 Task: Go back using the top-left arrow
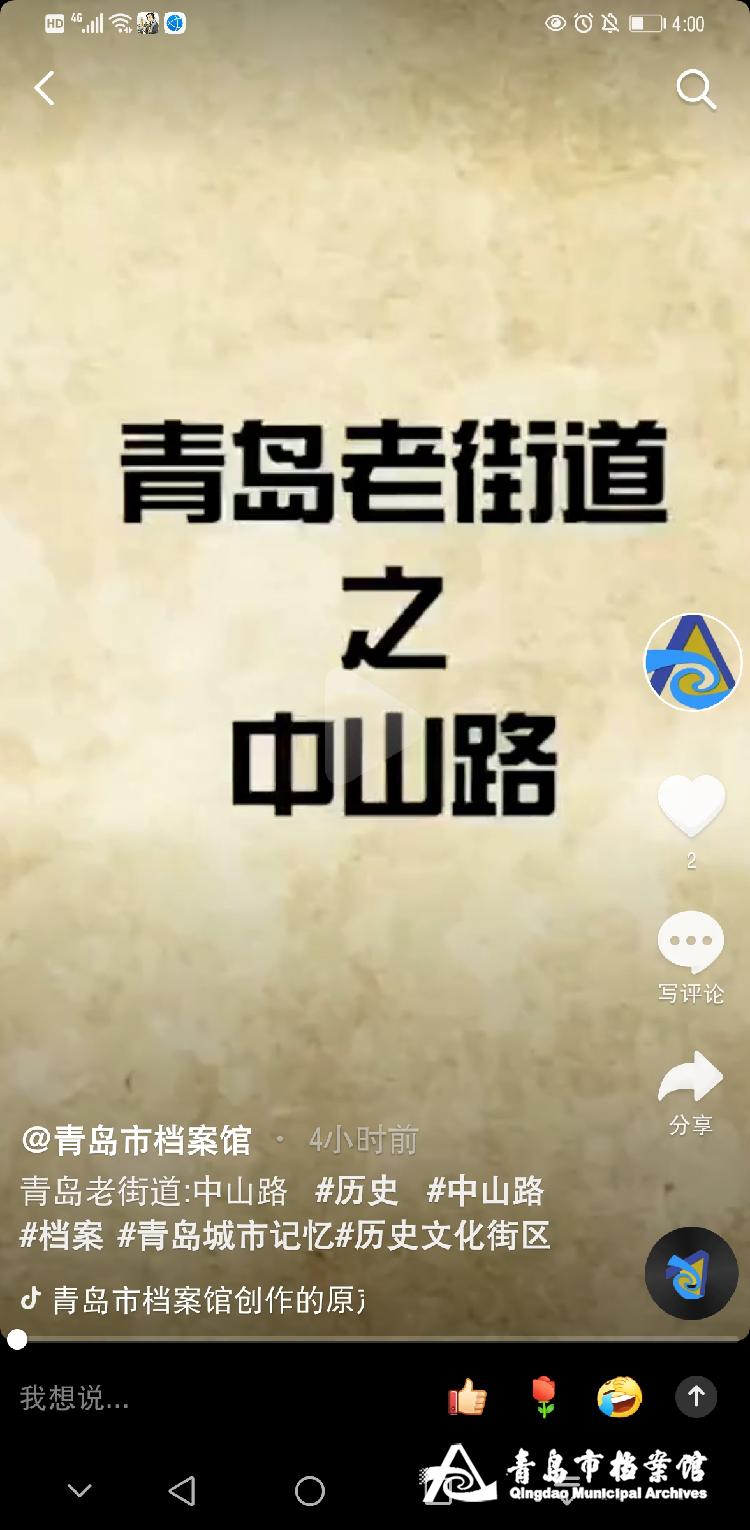click(x=44, y=89)
